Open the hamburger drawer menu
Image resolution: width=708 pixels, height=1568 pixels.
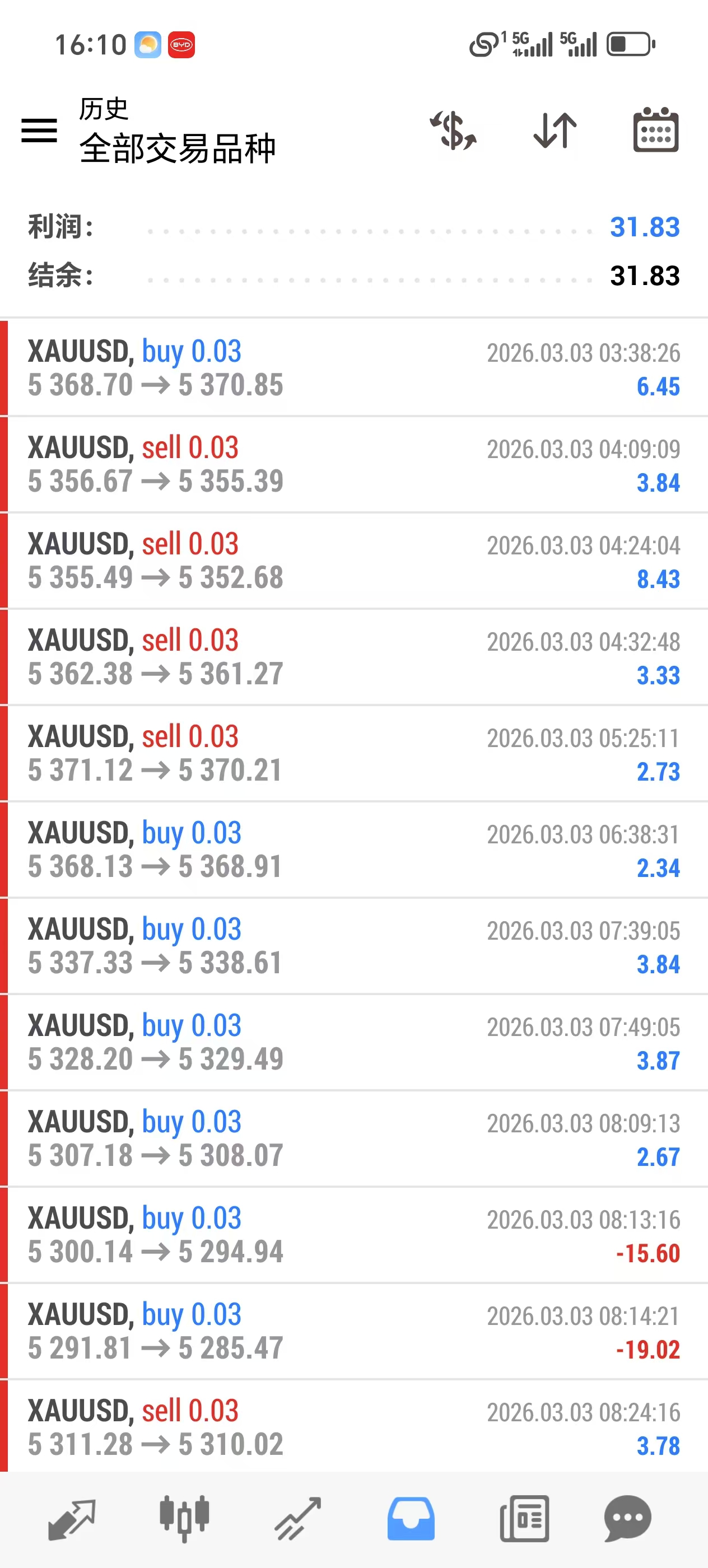click(39, 130)
